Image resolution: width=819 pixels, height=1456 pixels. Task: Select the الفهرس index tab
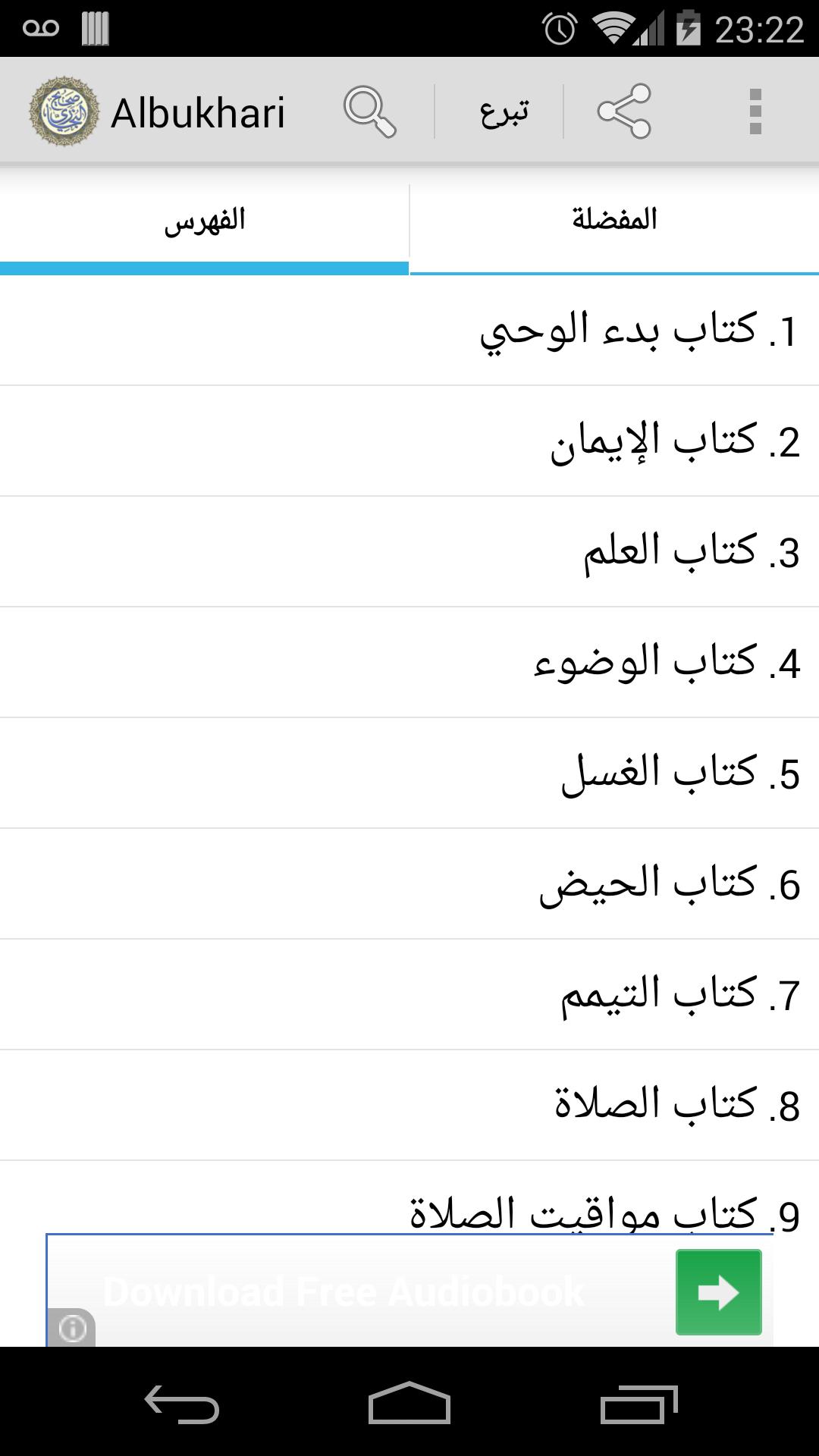205,221
